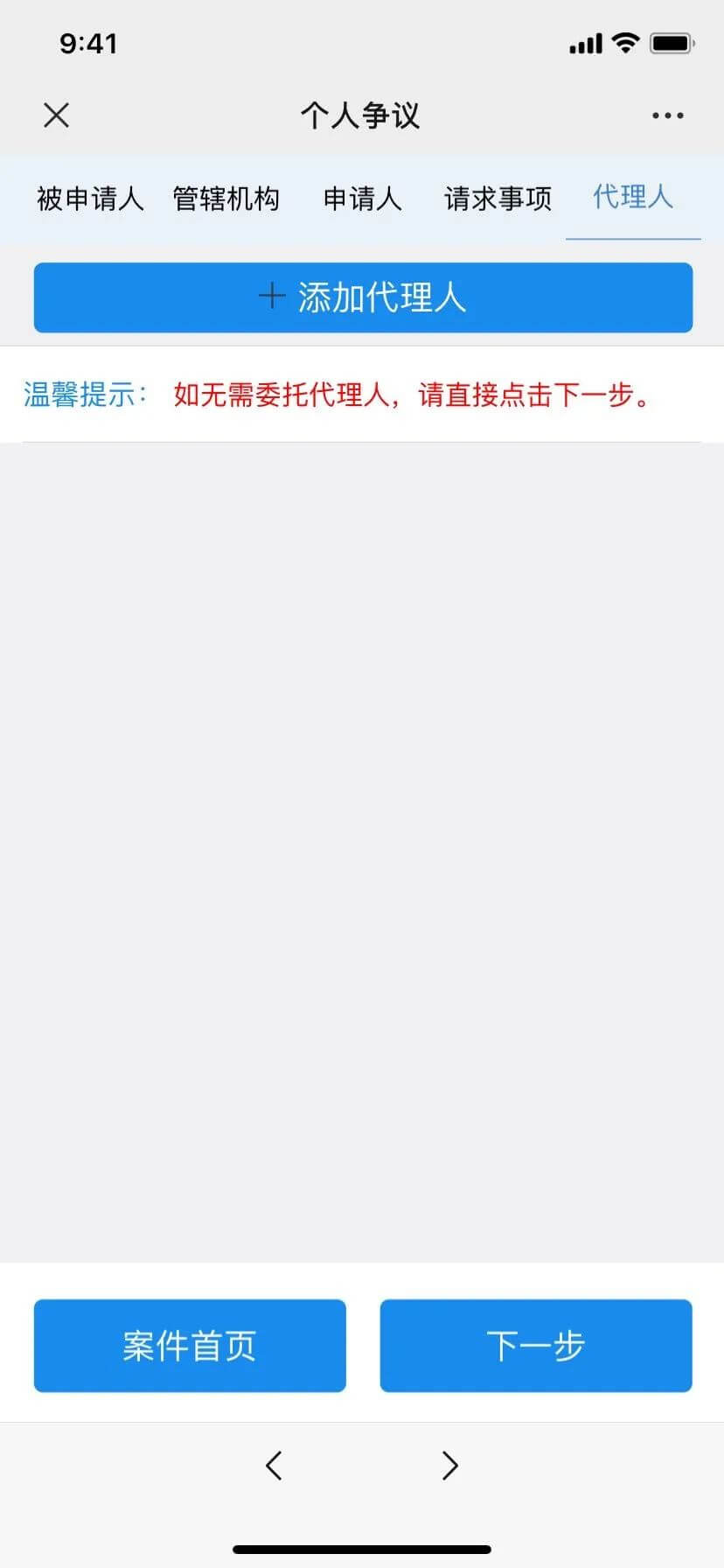Go to 案件首页
The height and width of the screenshot is (1568, 724).
pos(190,1345)
